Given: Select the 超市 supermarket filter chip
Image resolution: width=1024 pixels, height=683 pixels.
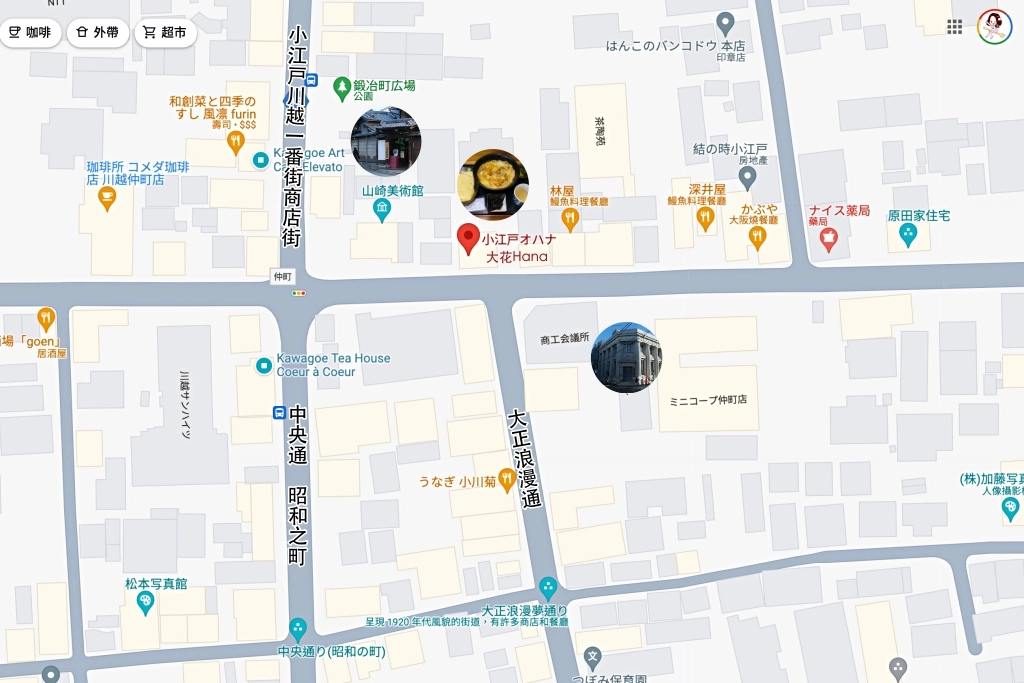Looking at the screenshot, I should 165,33.
